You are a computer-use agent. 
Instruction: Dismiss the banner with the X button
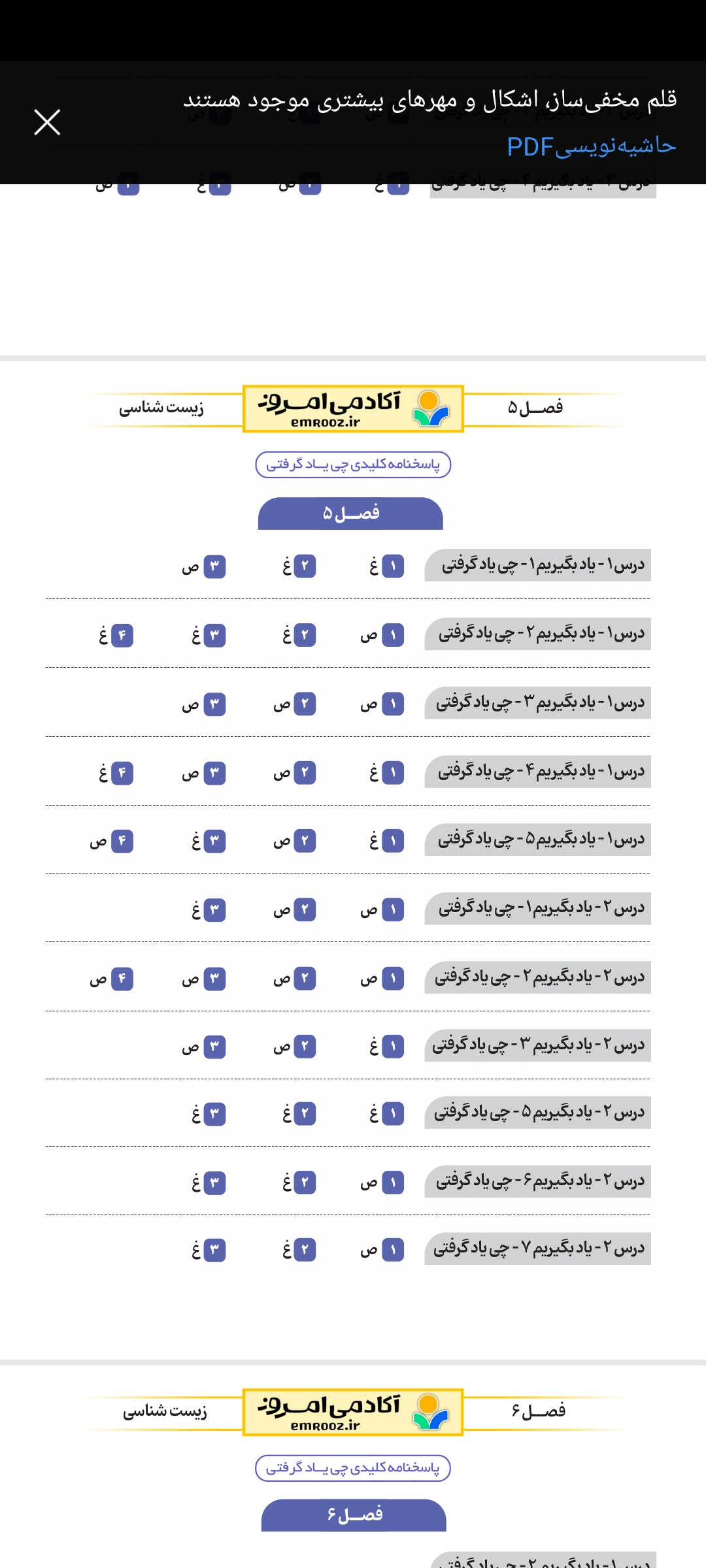tap(47, 122)
